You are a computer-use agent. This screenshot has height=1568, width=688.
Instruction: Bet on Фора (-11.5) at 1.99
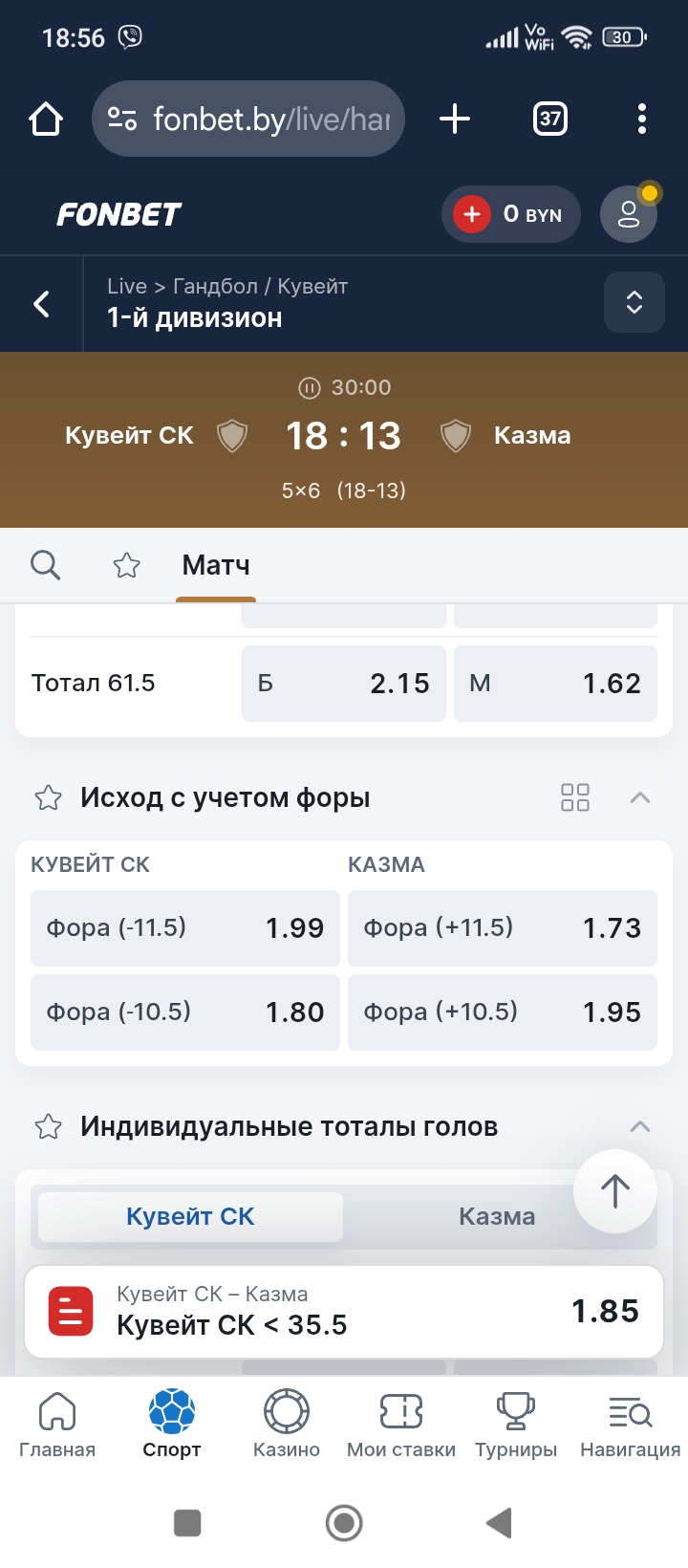click(x=184, y=927)
